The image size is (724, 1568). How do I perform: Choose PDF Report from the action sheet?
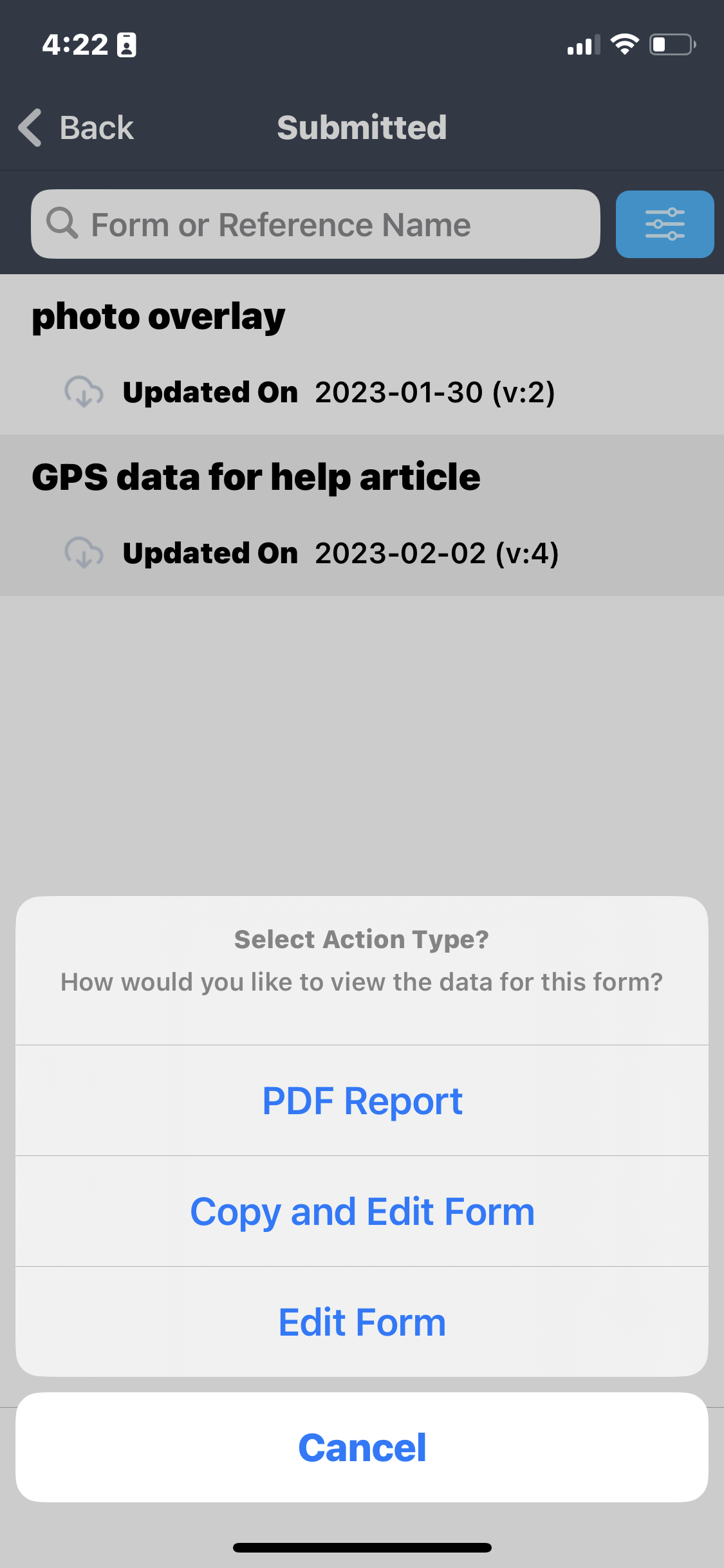pos(362,1101)
